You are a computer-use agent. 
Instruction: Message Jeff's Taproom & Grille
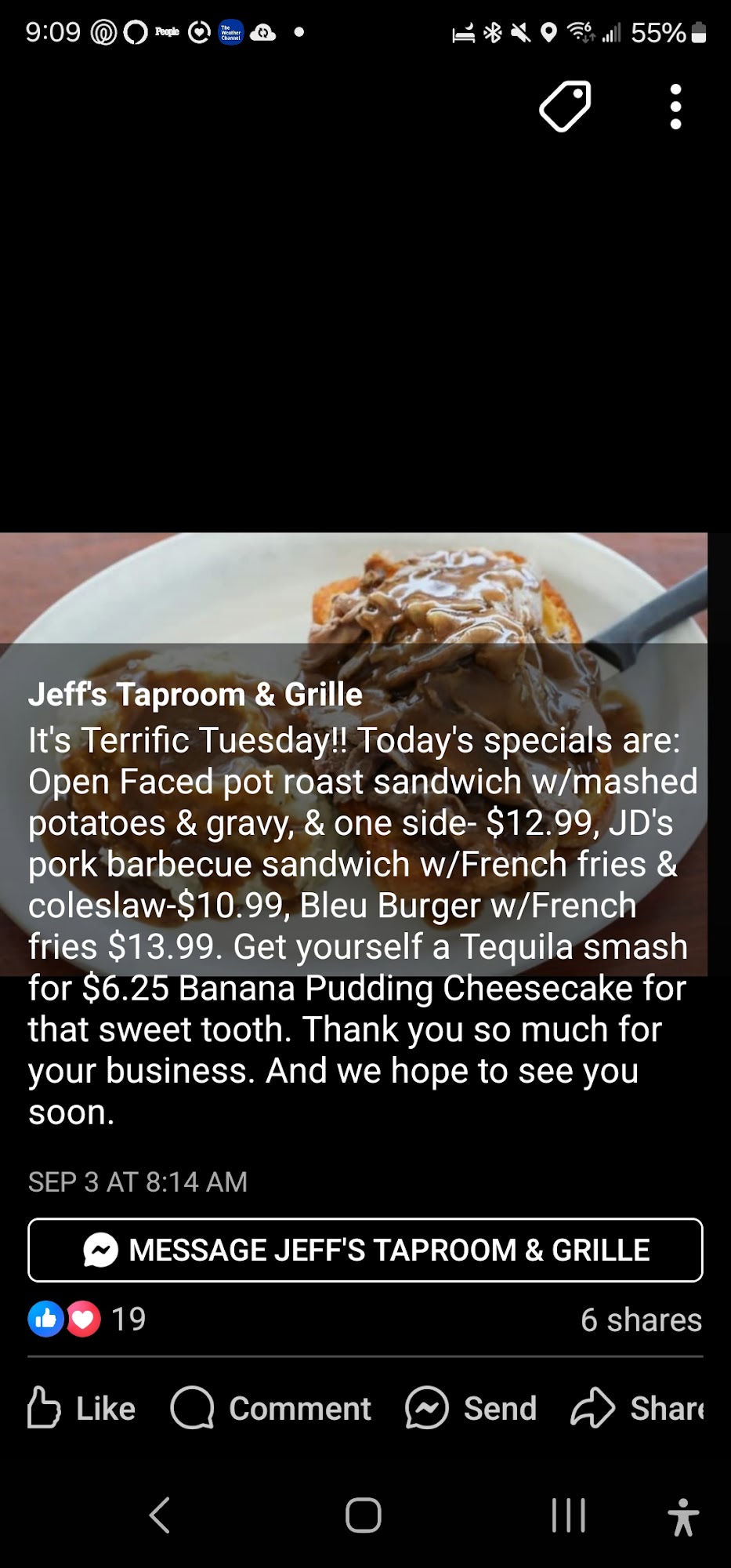365,1250
